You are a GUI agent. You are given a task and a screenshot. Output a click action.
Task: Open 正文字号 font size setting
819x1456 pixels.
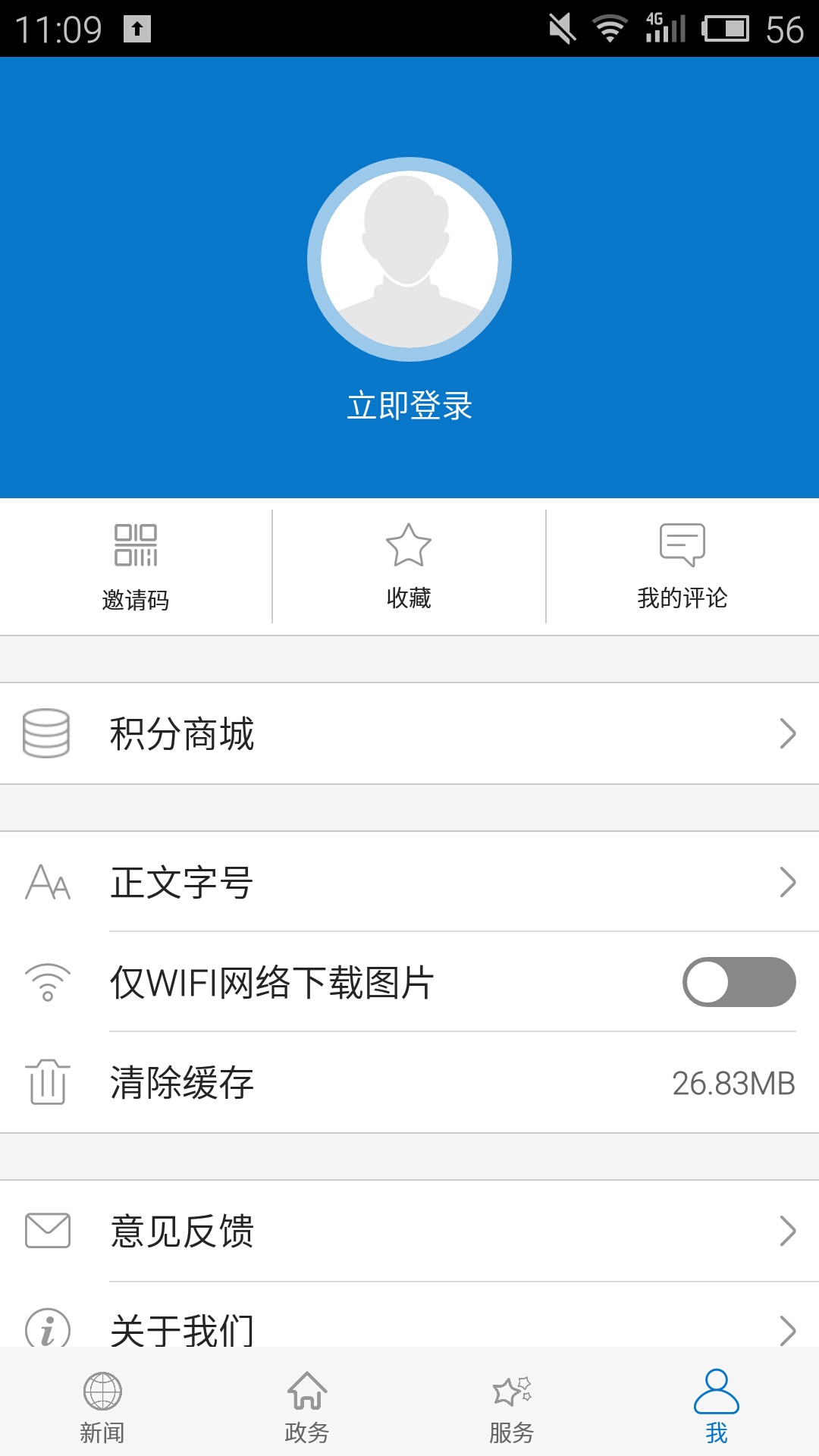409,882
